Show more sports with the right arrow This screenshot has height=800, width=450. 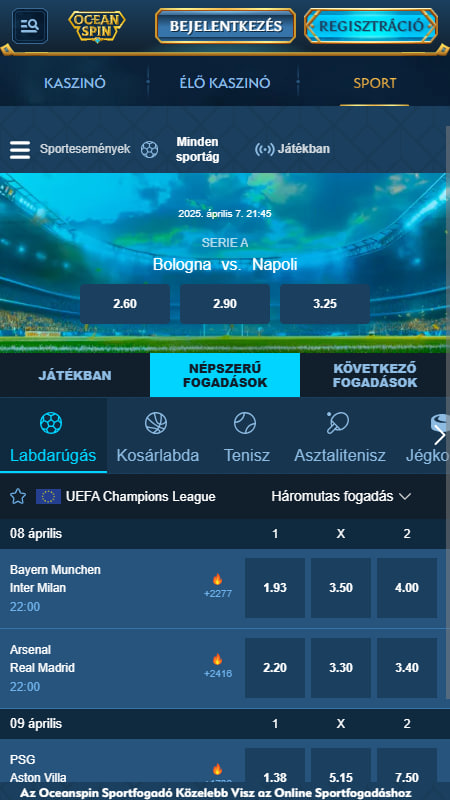tap(440, 436)
